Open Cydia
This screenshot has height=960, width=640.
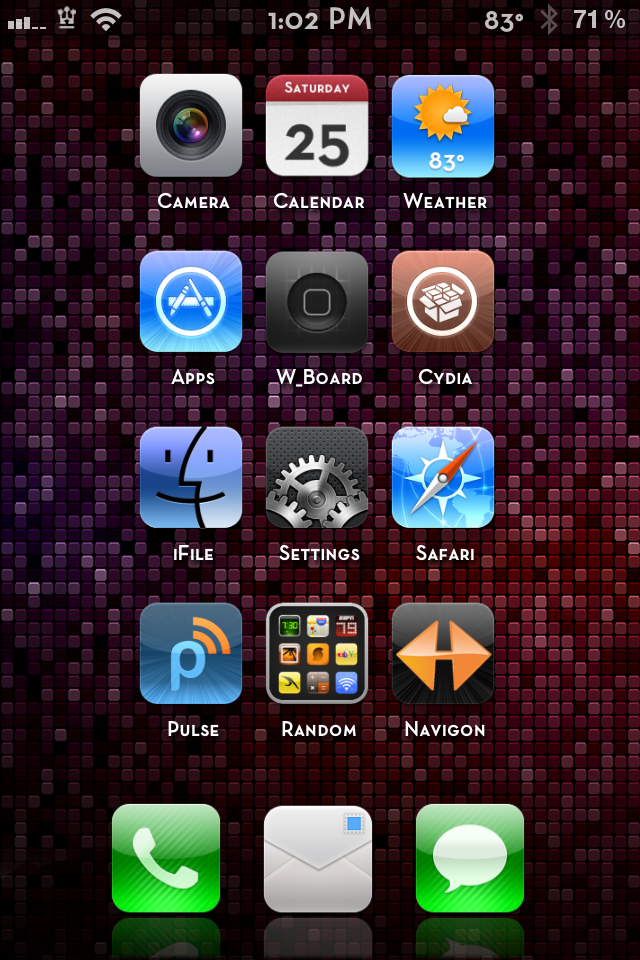tap(443, 301)
